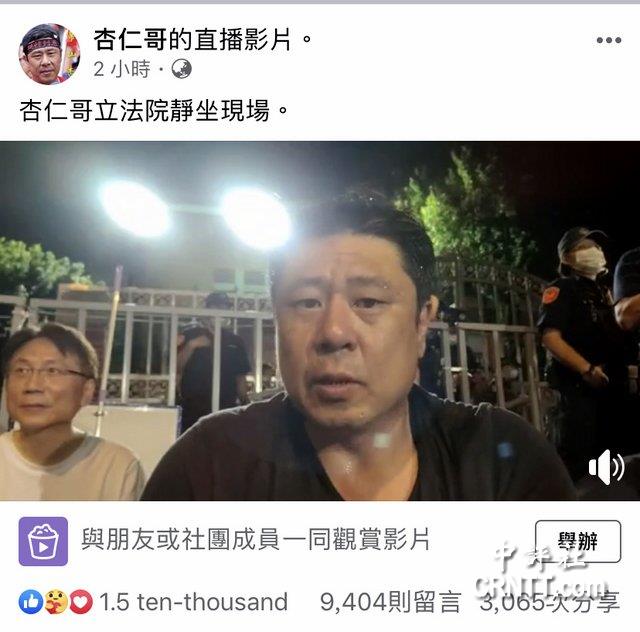View the 3,065 shares list

click(x=548, y=602)
